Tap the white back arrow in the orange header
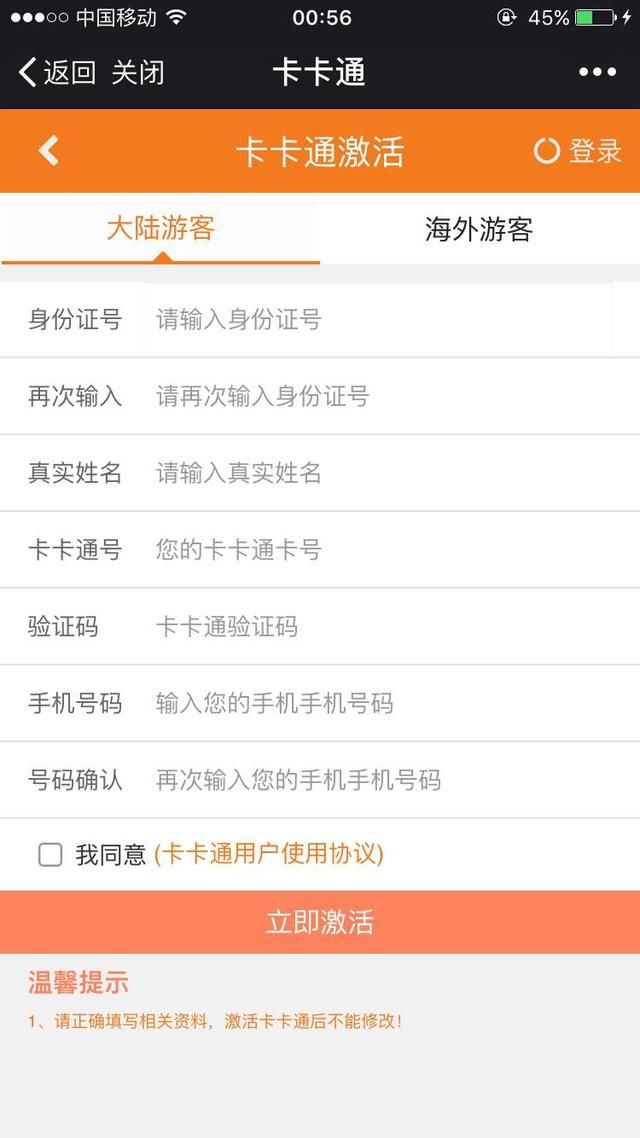The height and width of the screenshot is (1138, 640). coord(49,151)
